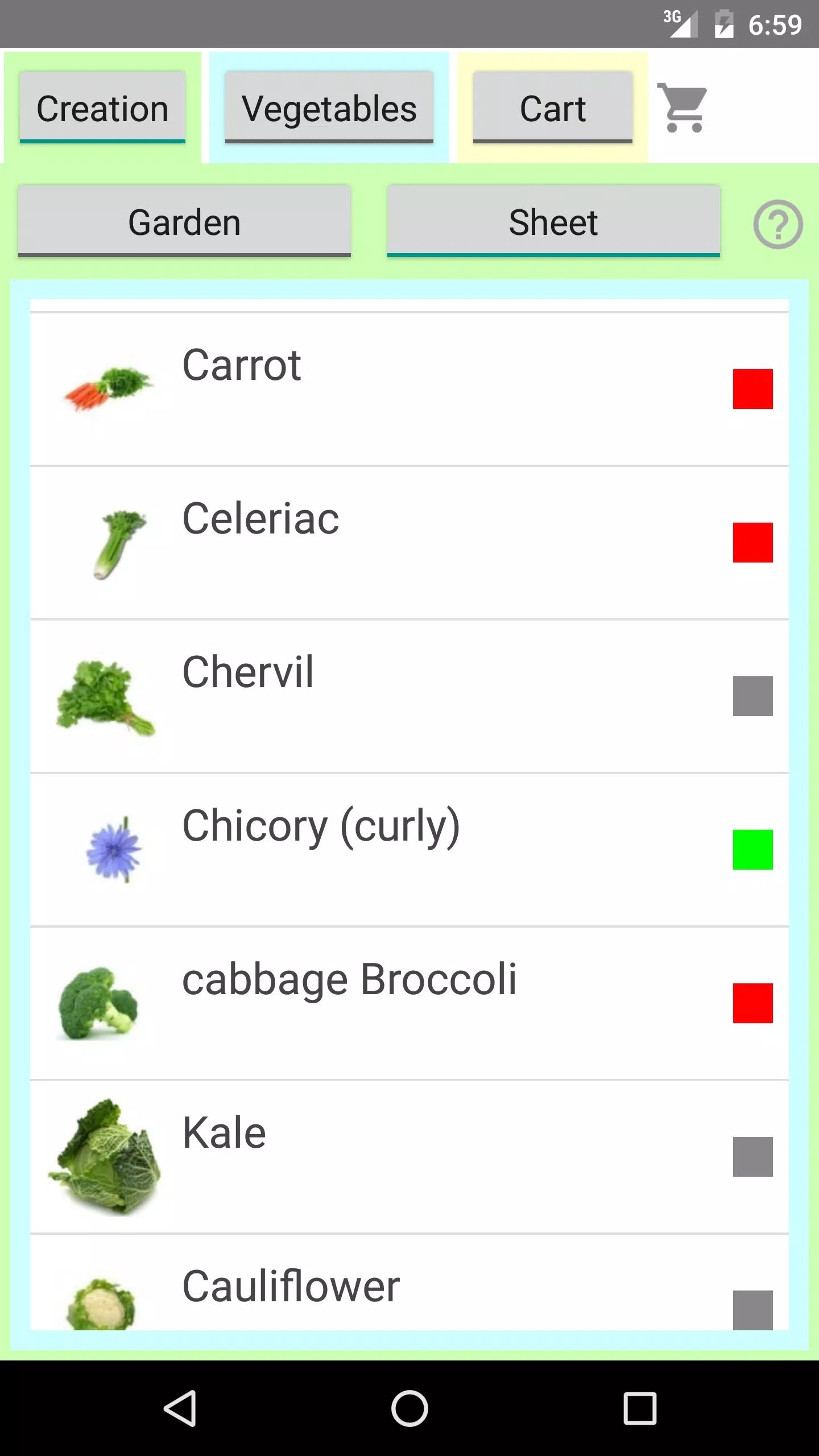The height and width of the screenshot is (1456, 819).
Task: Open the help question mark icon
Action: coord(778,224)
